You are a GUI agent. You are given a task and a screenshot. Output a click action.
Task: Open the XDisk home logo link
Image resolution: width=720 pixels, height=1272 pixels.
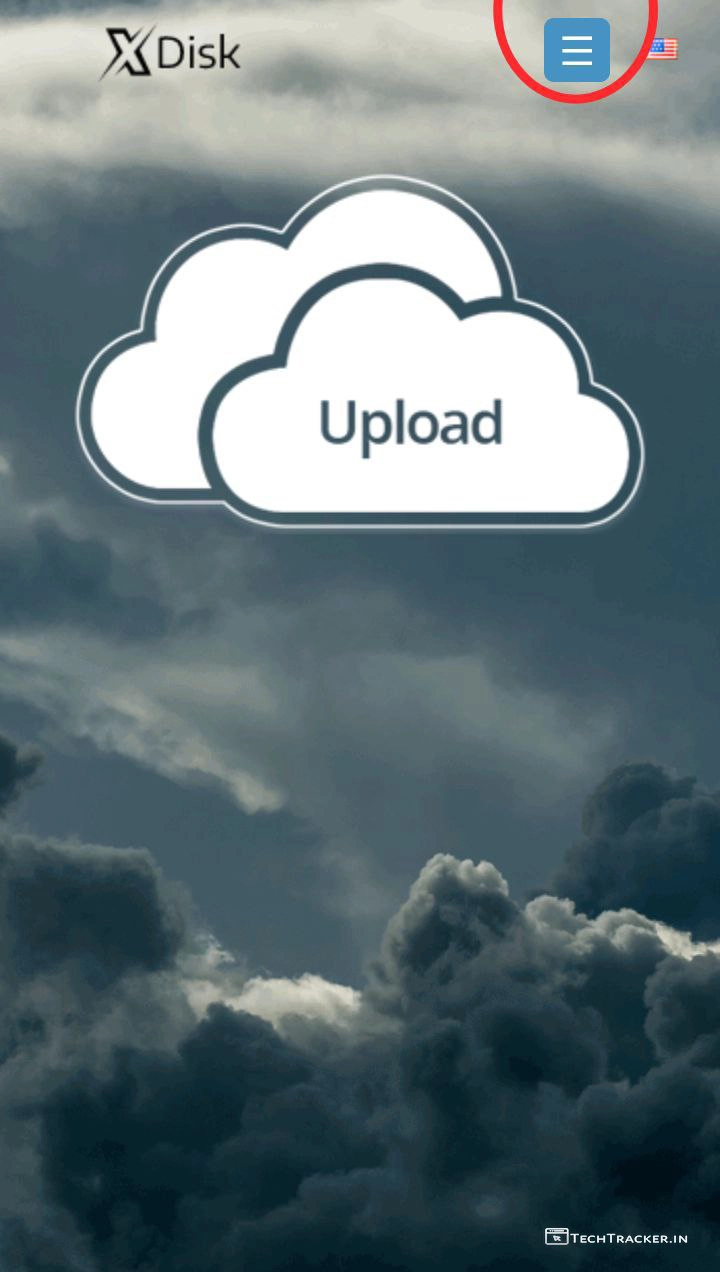coord(171,53)
